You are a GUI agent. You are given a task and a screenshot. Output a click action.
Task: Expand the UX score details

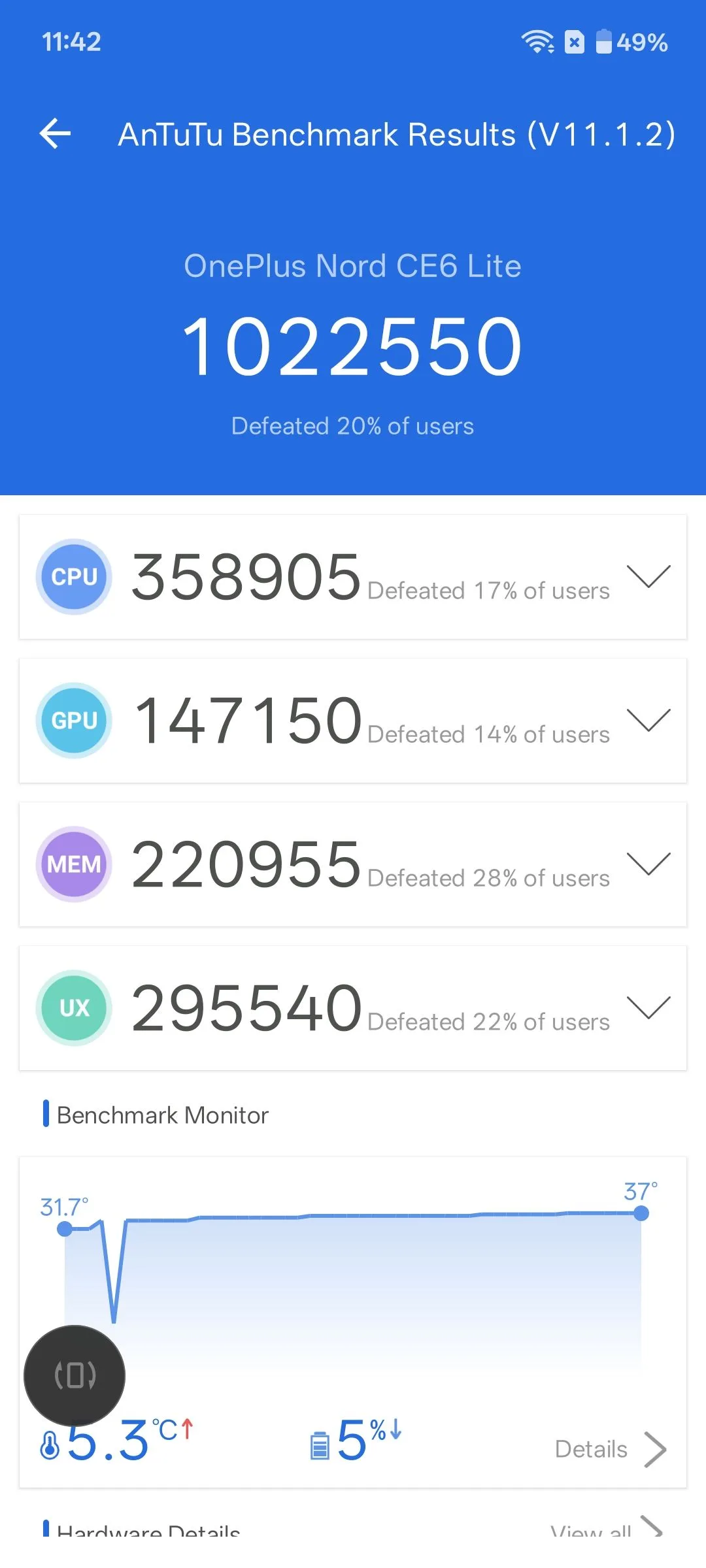click(x=648, y=1007)
